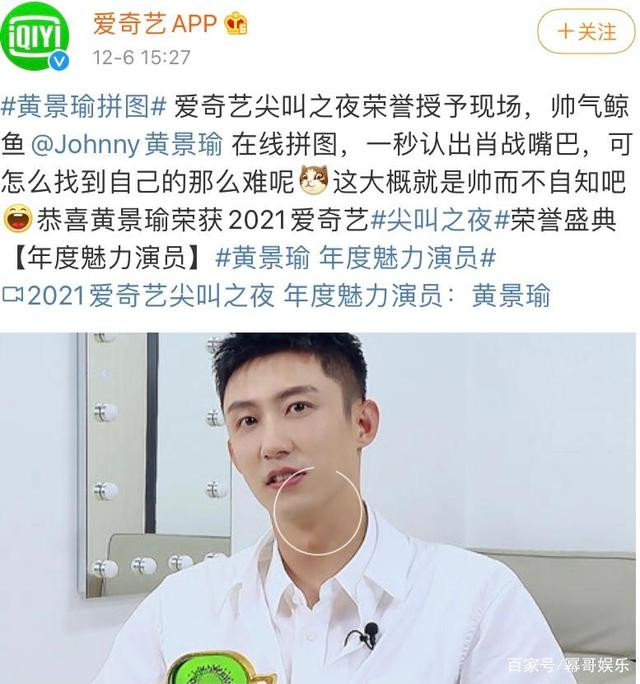This screenshot has width=640, height=684.
Task: Open the 爱奇艺APP username profile
Action: pyautogui.click(x=155, y=23)
